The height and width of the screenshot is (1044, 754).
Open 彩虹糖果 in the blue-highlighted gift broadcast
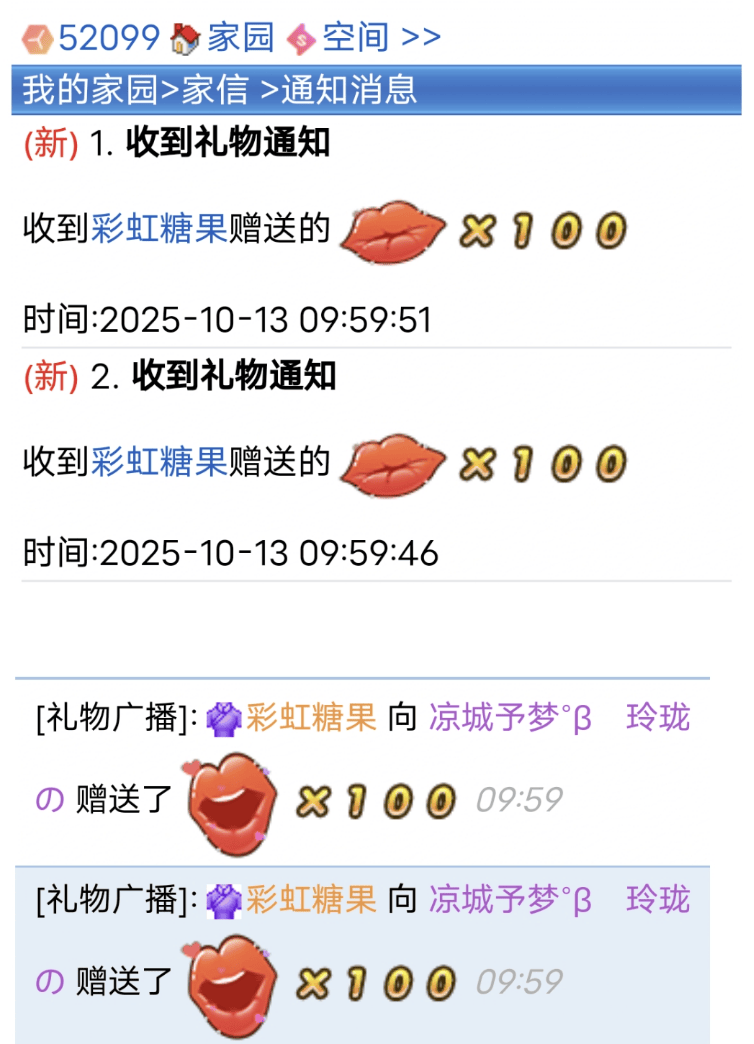311,899
